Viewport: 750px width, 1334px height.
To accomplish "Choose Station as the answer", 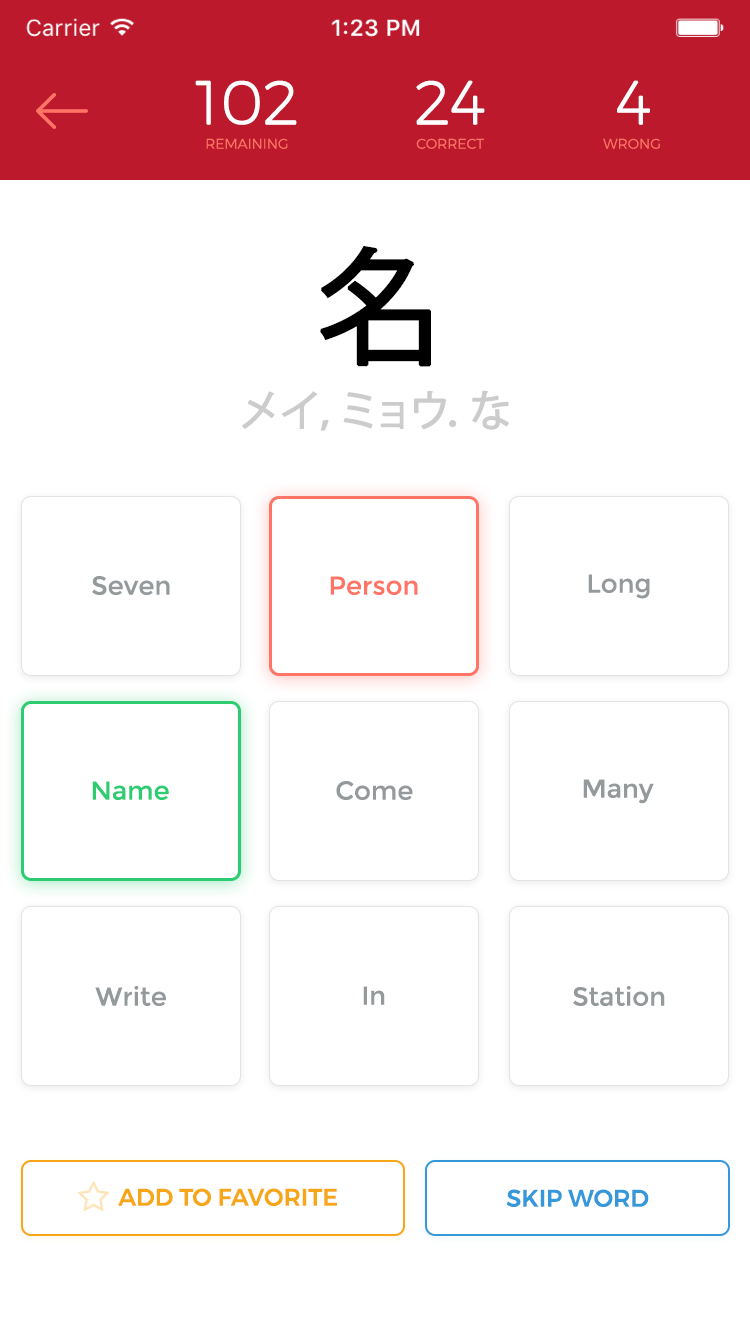I will (x=619, y=996).
